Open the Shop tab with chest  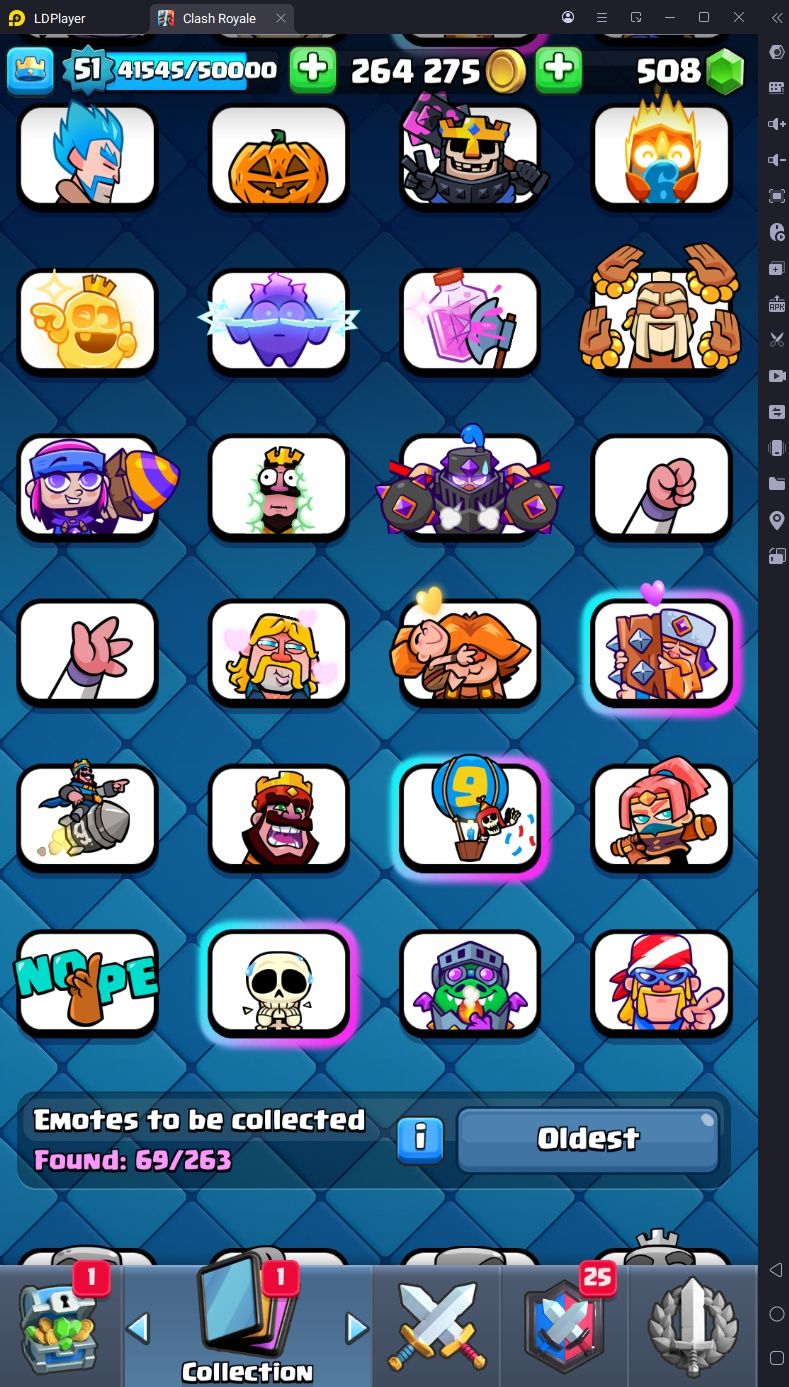[62, 1327]
